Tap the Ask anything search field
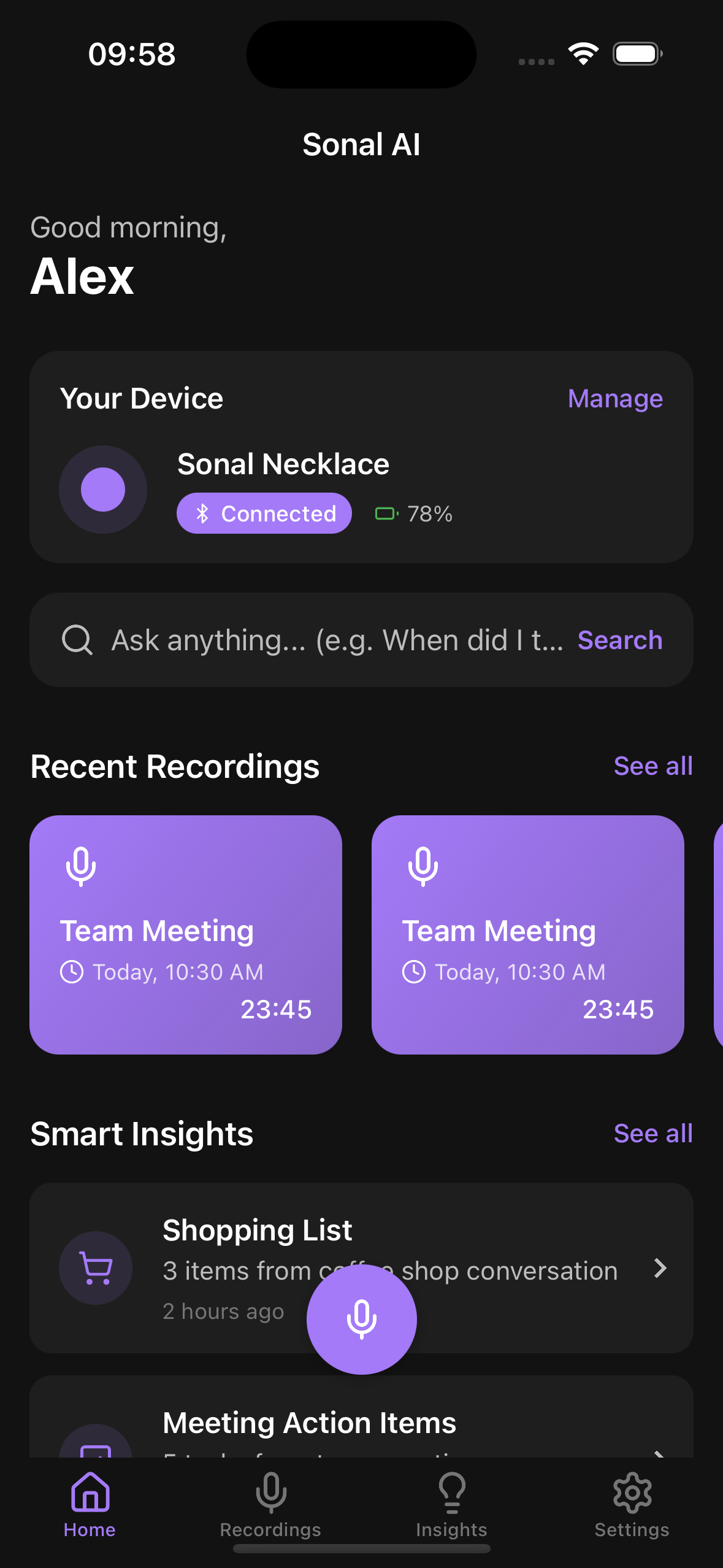 tap(336, 640)
